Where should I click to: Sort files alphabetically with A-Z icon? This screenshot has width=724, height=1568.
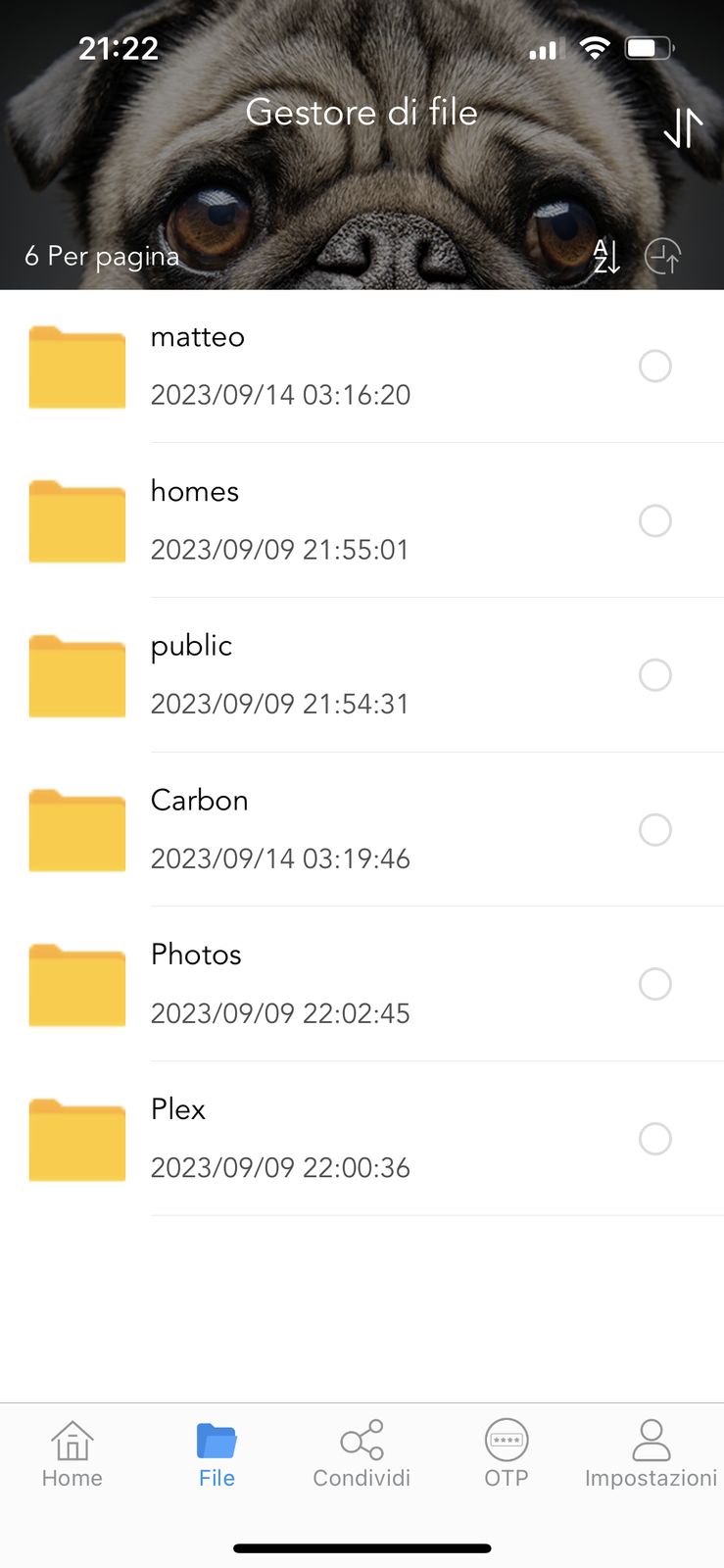(x=606, y=257)
